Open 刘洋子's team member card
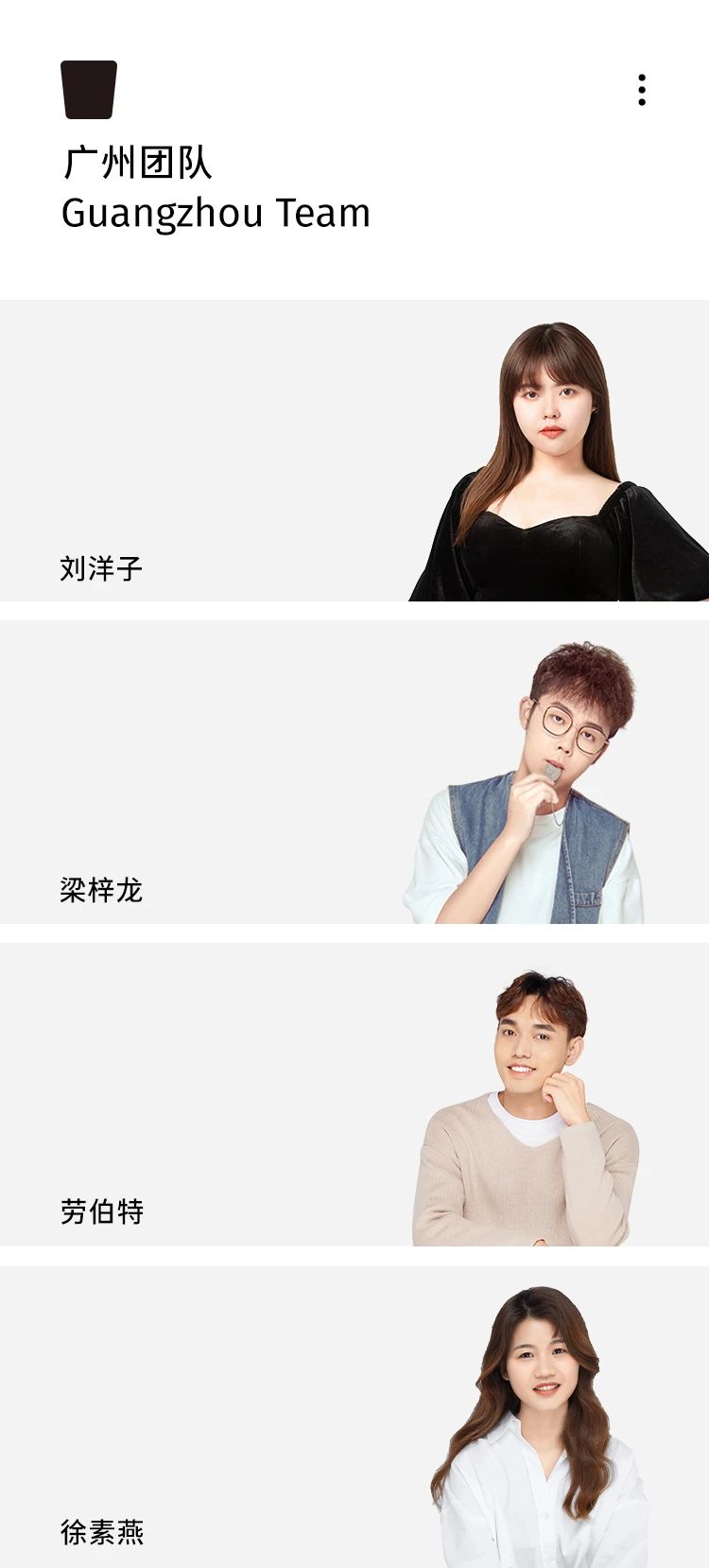 [x=354, y=451]
